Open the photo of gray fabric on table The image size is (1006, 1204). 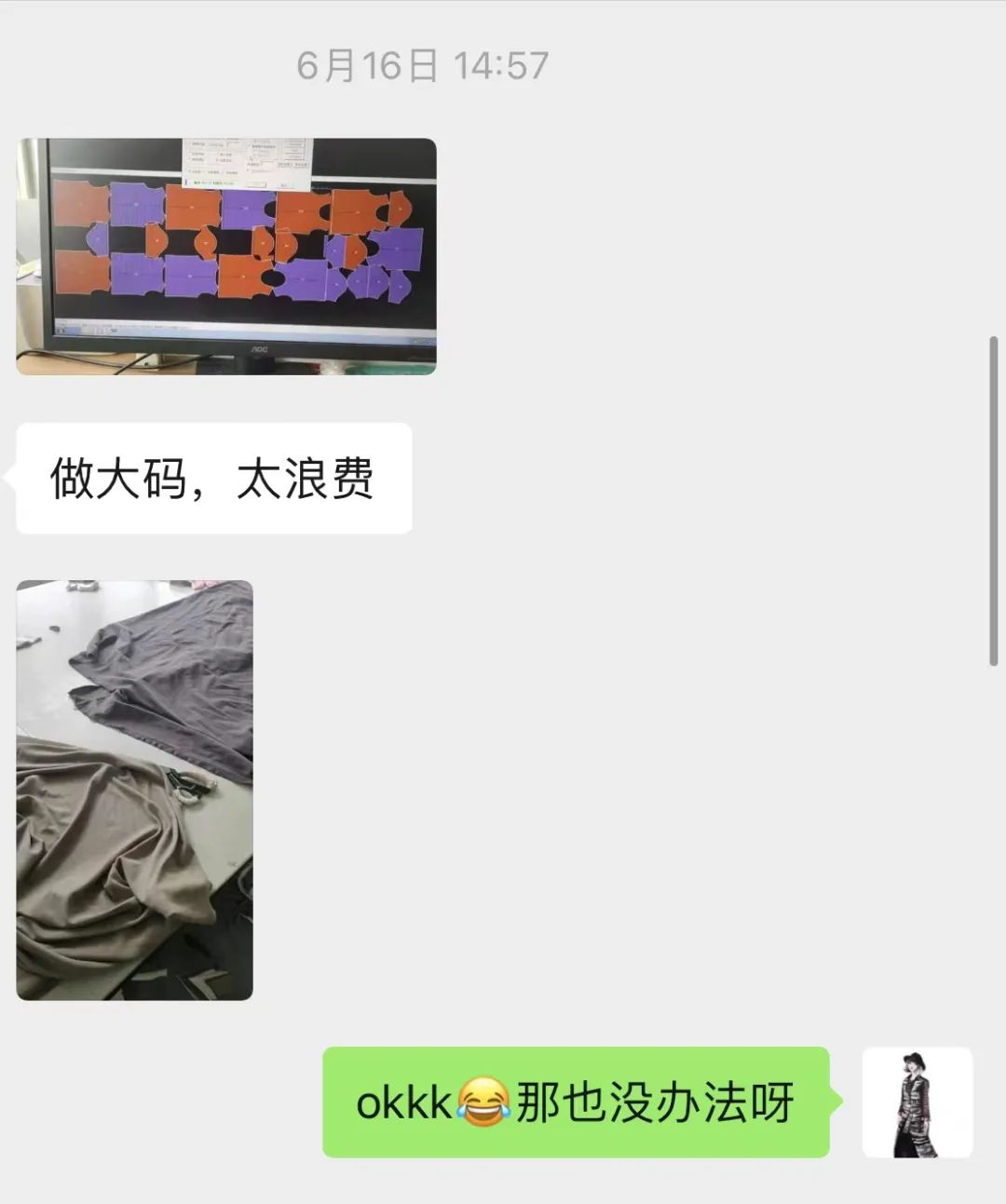pyautogui.click(x=135, y=790)
